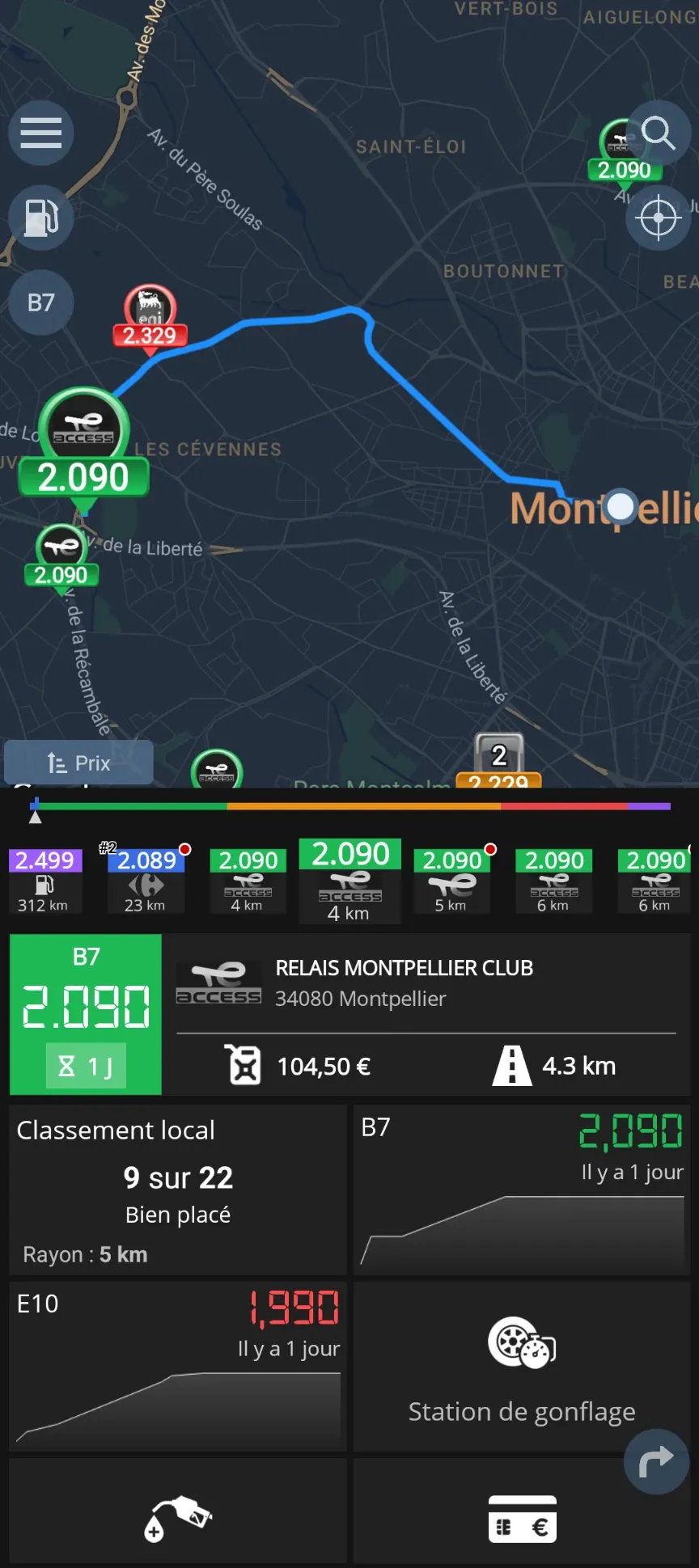Open the E10 price history chart
The width and height of the screenshot is (699, 1568).
point(178,1367)
